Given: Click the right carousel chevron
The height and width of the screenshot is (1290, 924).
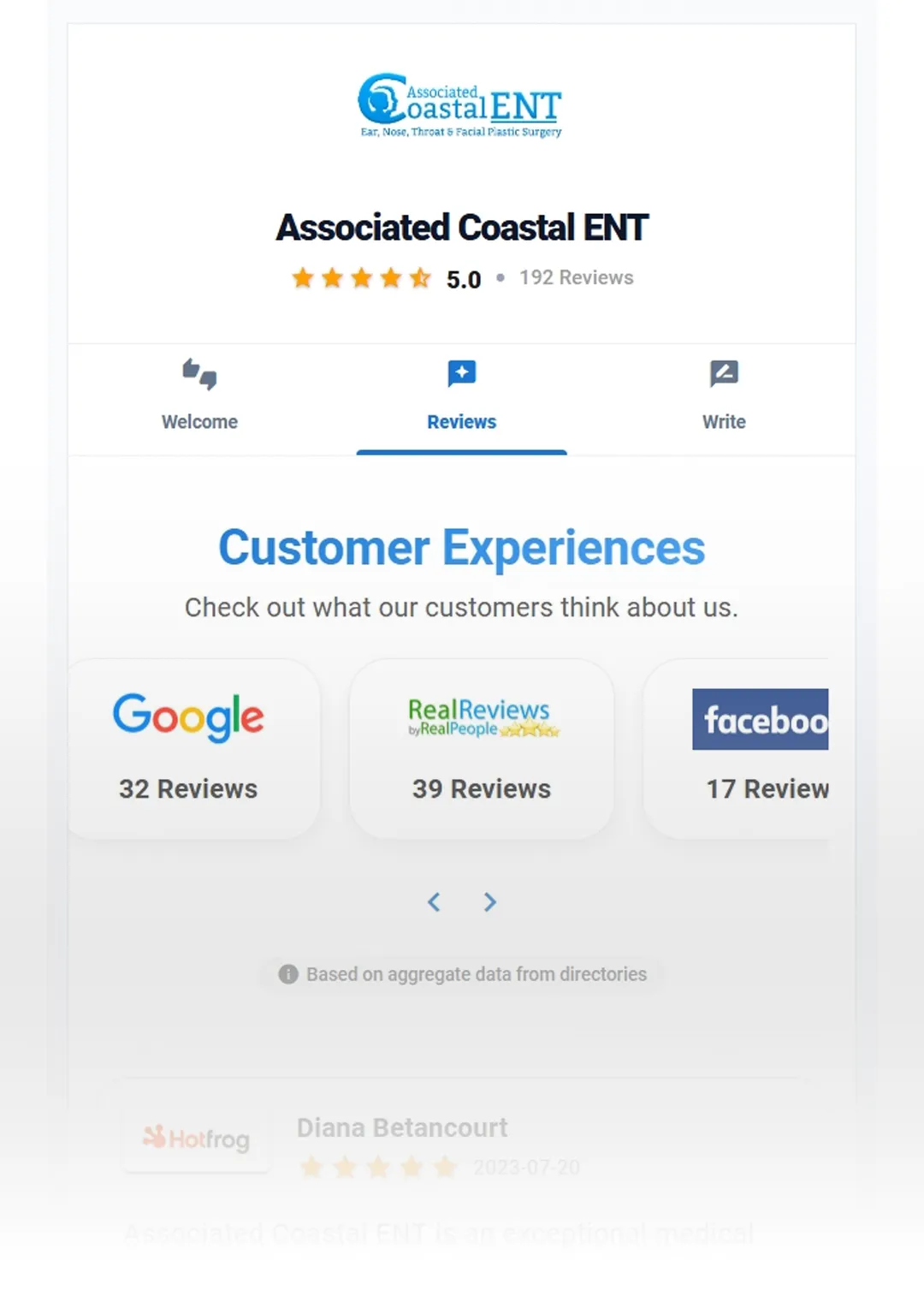Looking at the screenshot, I should (489, 901).
